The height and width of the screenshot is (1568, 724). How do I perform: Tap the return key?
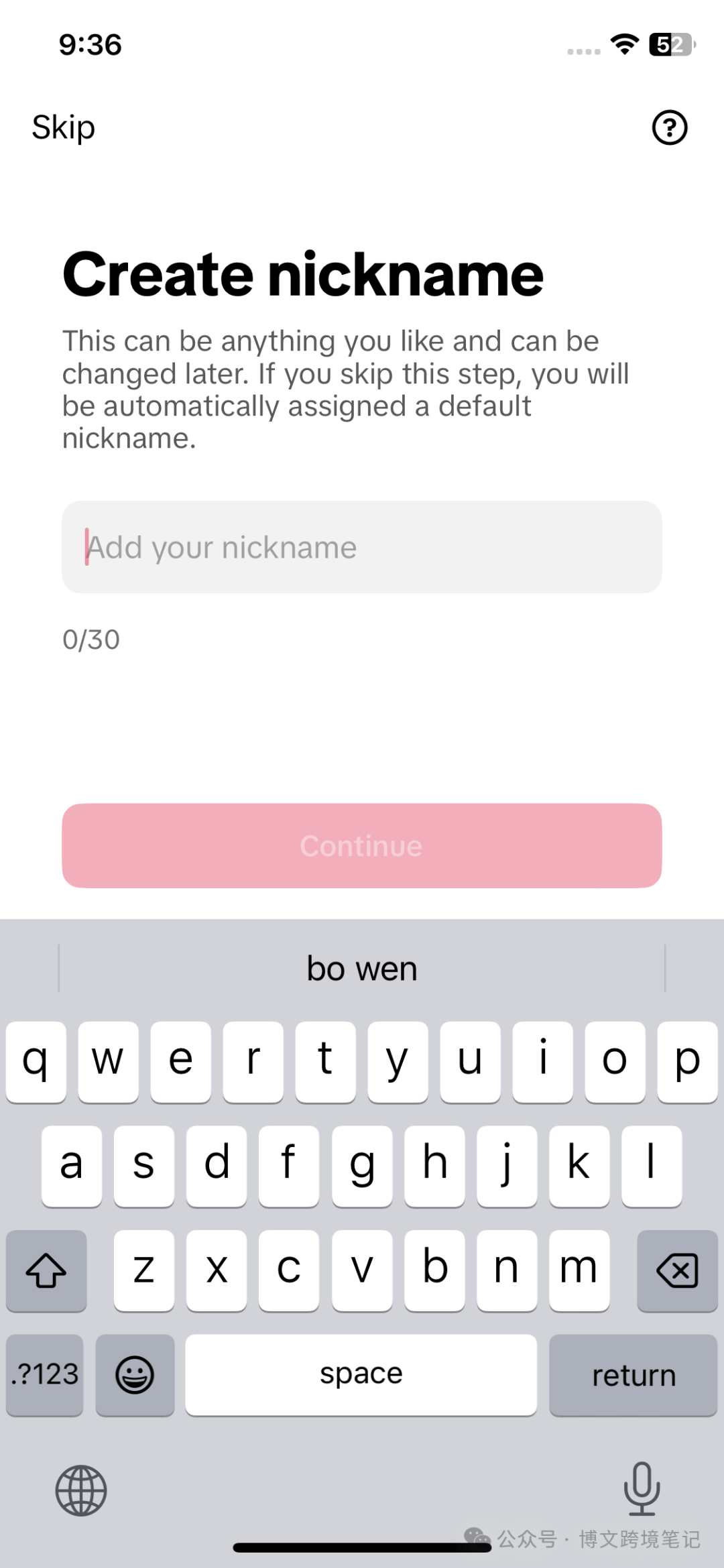click(633, 1375)
